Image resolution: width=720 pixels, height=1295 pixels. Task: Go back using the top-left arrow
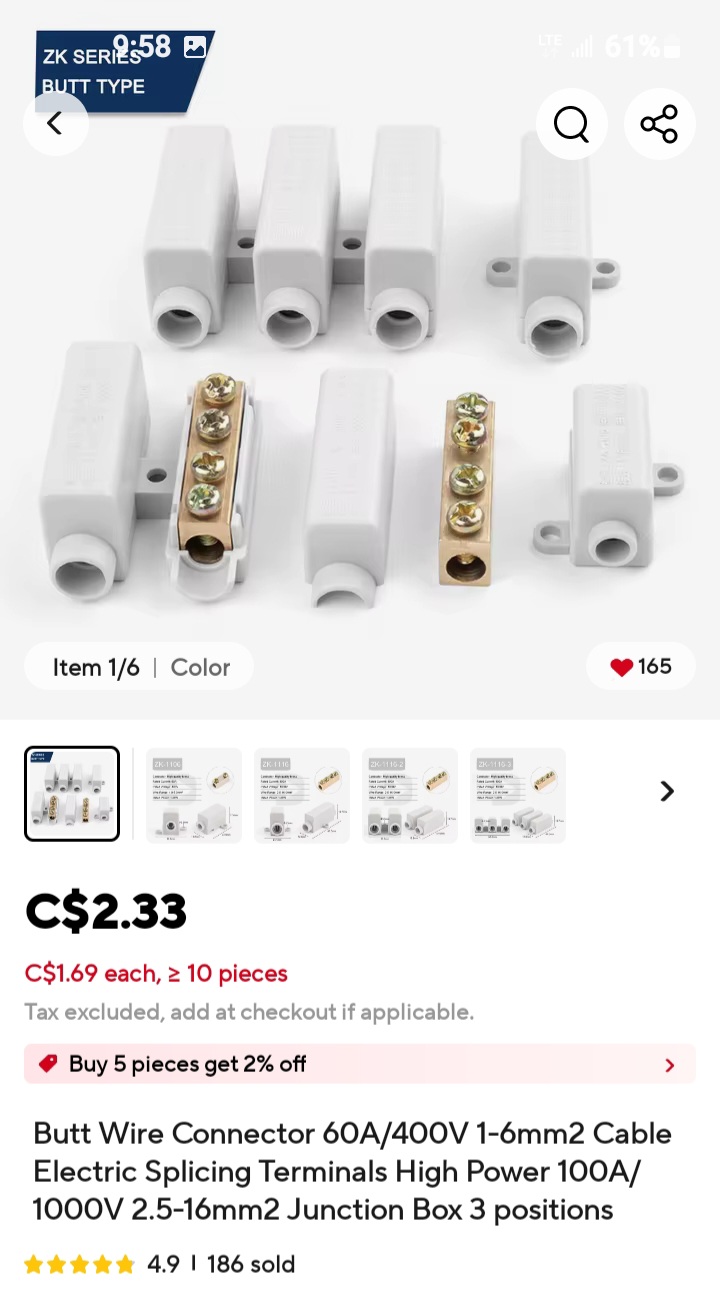click(x=56, y=124)
